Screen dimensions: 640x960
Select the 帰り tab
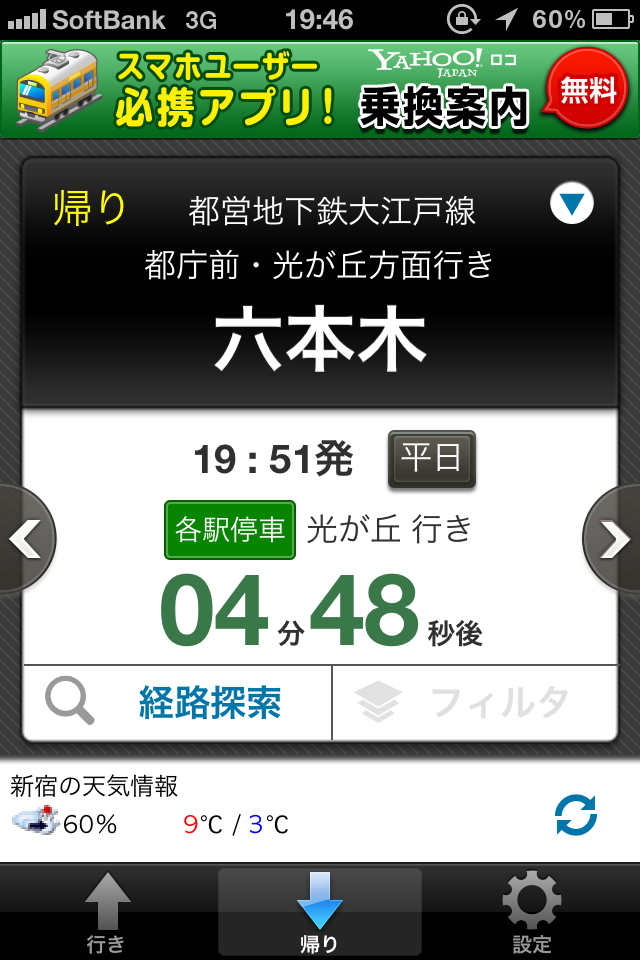click(x=320, y=912)
